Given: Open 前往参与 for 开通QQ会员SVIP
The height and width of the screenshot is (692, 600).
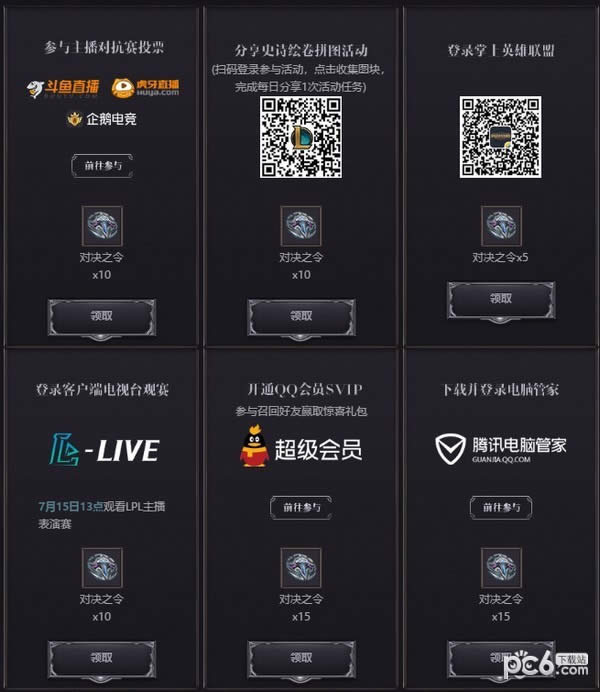Looking at the screenshot, I should coord(301,508).
